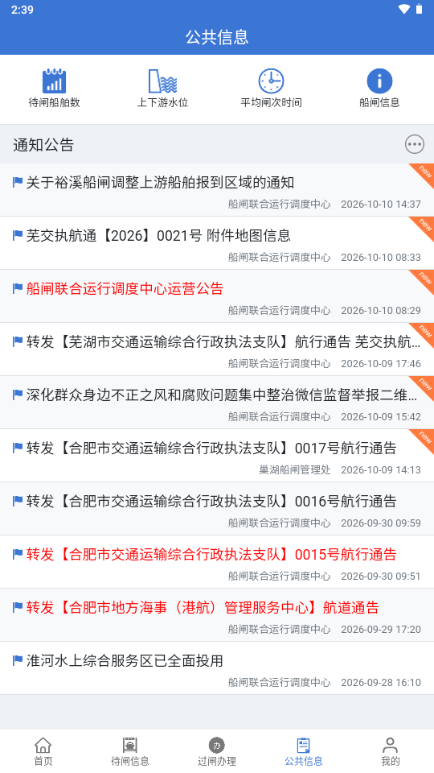Open the 我的 tab
This screenshot has height=773, width=434.
coord(391,751)
